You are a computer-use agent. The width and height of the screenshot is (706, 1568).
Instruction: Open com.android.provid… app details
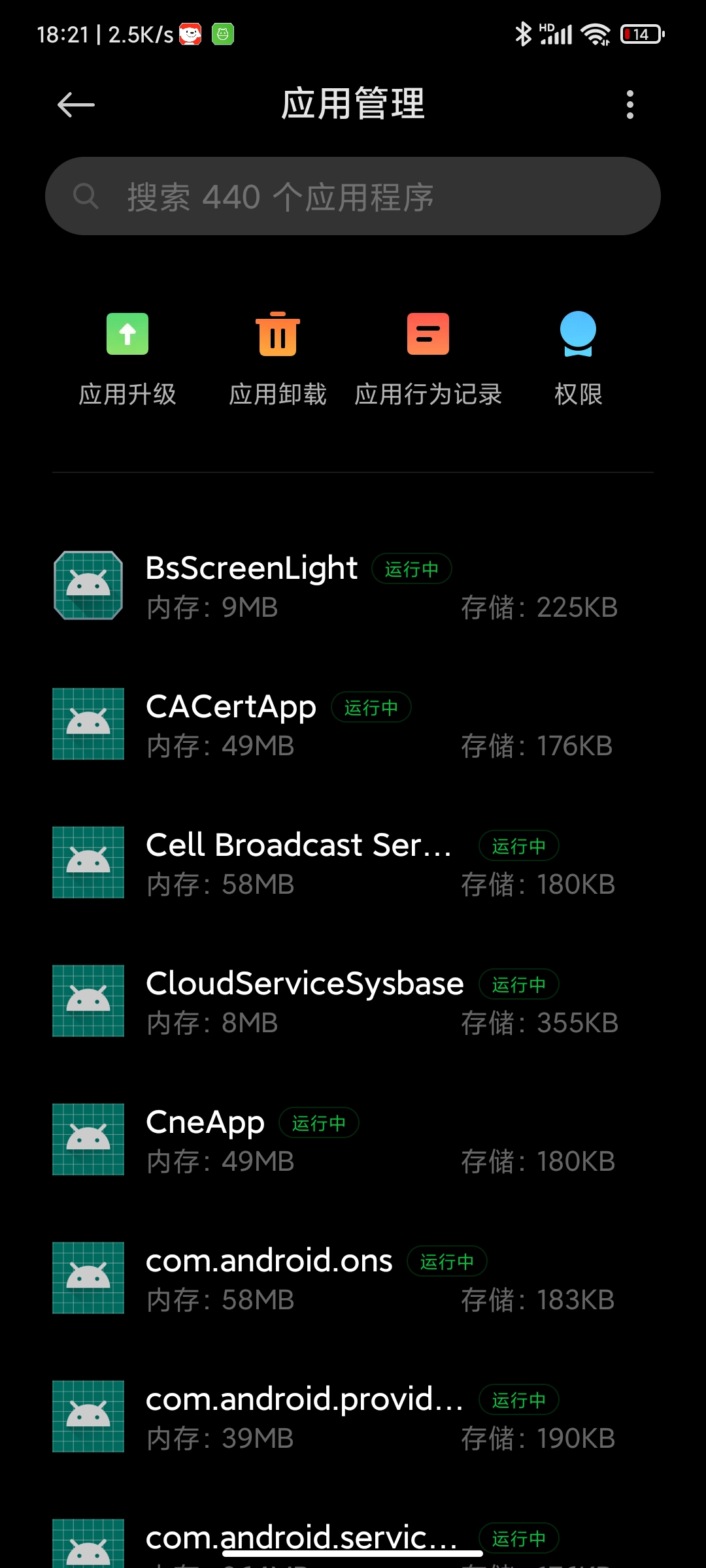click(x=353, y=1416)
